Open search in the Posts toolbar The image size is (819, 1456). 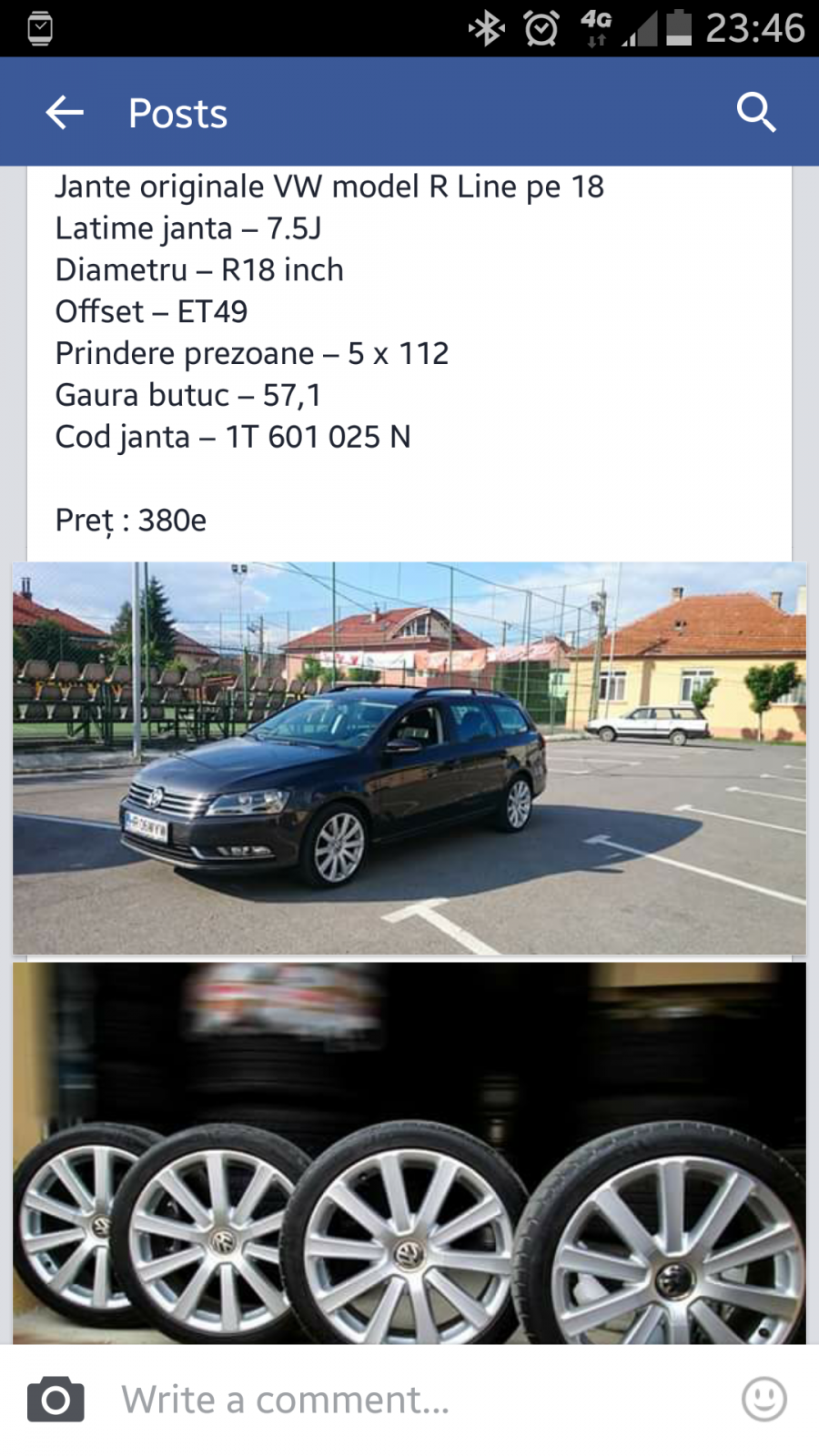[x=755, y=113]
